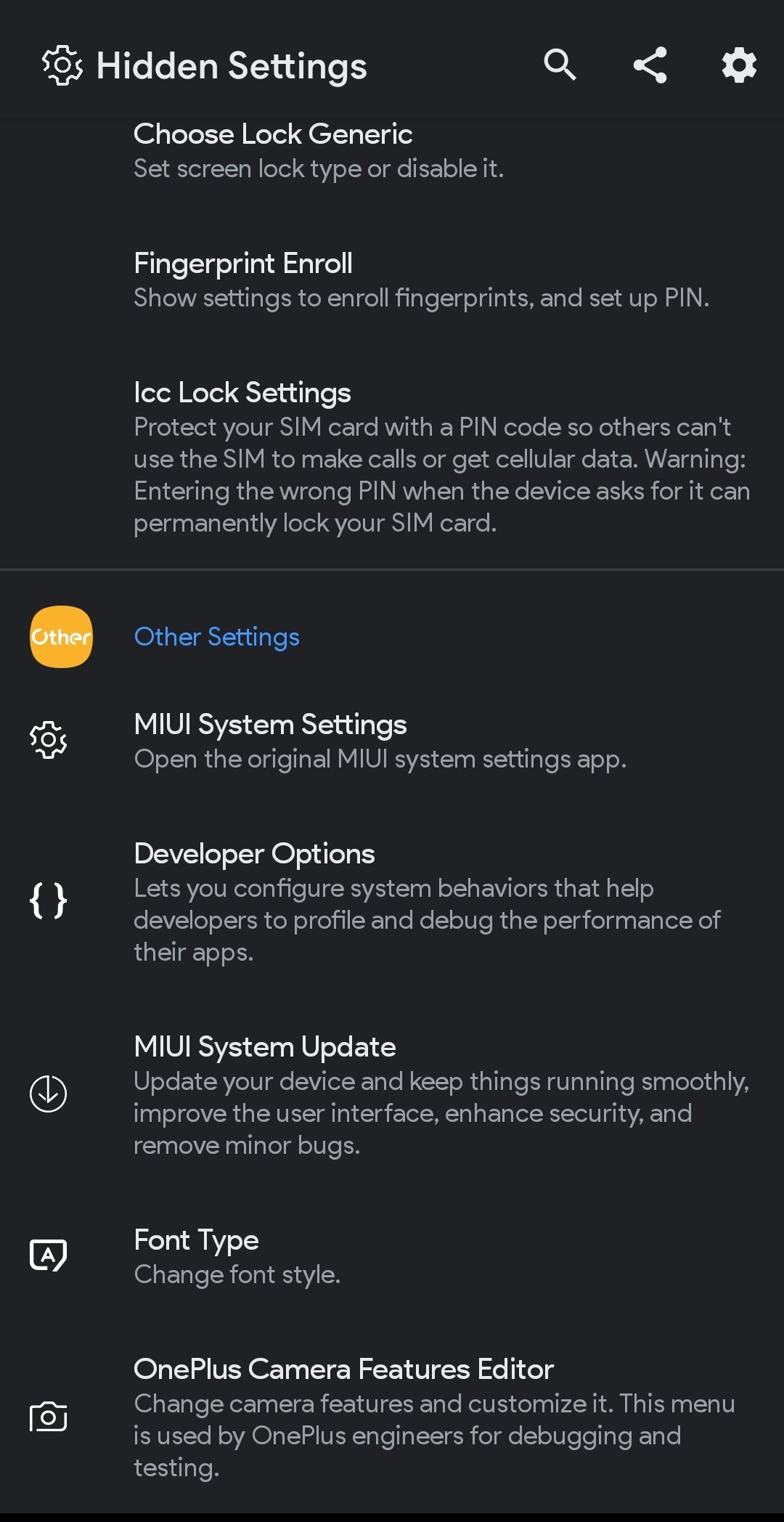Share the Hidden Settings app
The width and height of the screenshot is (784, 1522).
(x=650, y=65)
